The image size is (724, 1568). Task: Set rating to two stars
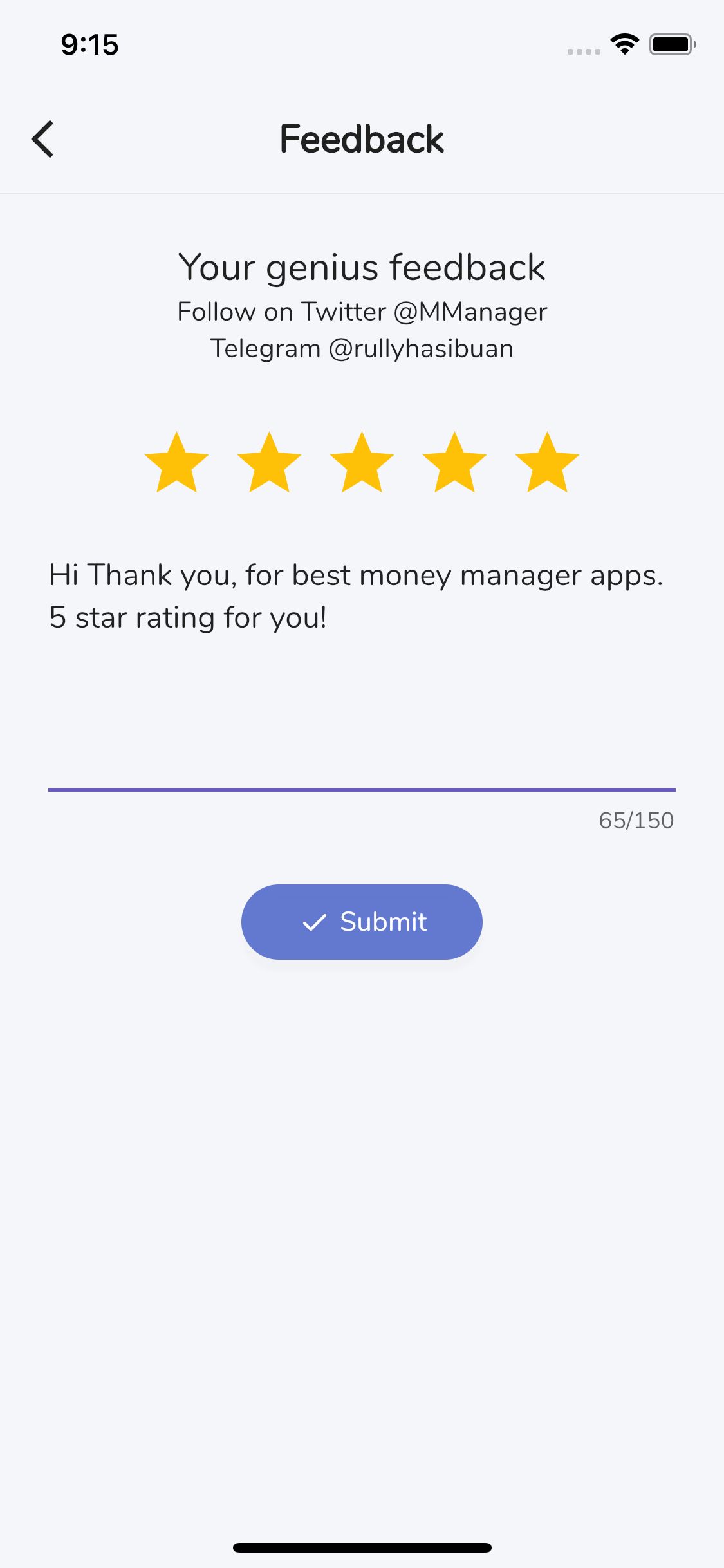click(269, 463)
